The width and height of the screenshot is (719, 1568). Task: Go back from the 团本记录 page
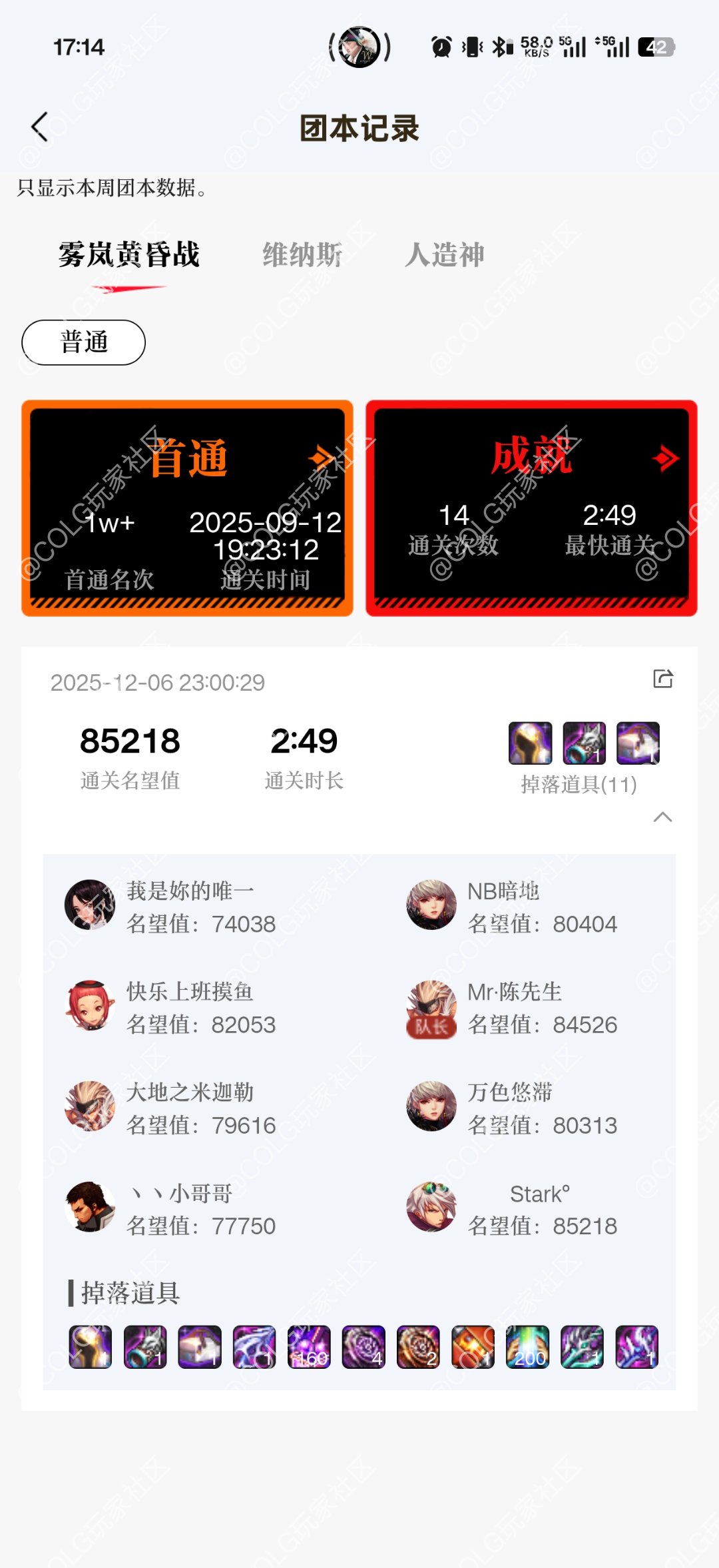40,127
